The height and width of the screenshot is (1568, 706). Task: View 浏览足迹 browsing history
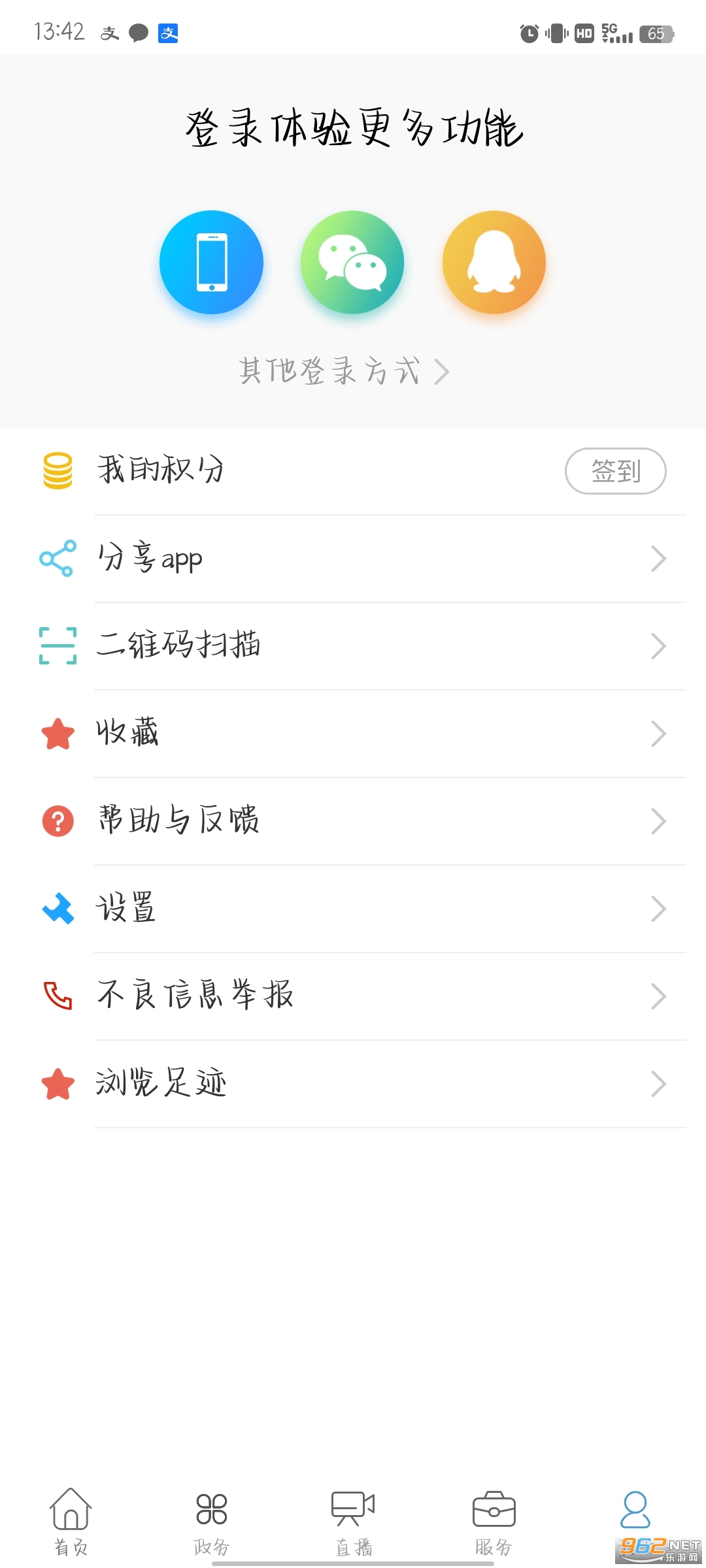[x=353, y=1083]
